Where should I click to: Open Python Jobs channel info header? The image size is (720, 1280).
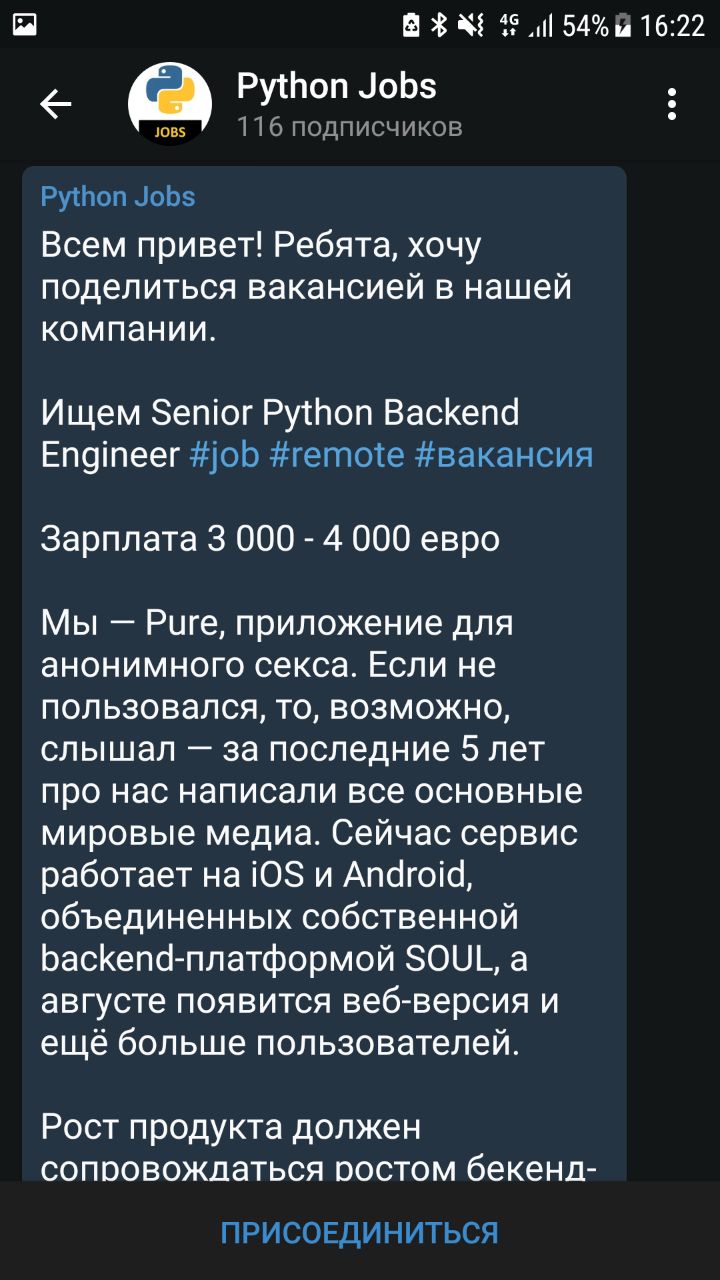click(x=336, y=104)
